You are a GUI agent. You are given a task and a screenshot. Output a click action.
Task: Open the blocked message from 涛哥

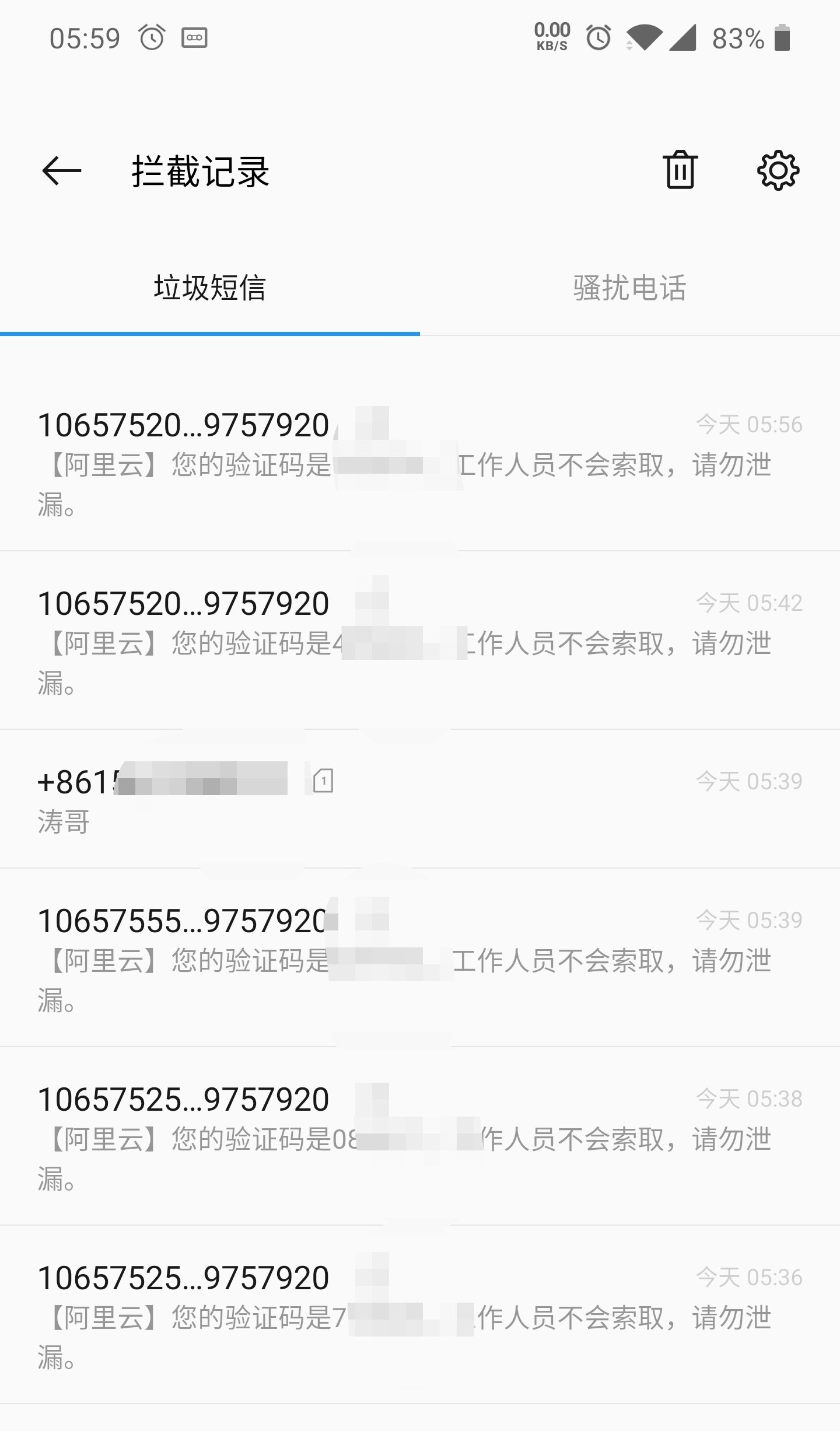coord(408,805)
